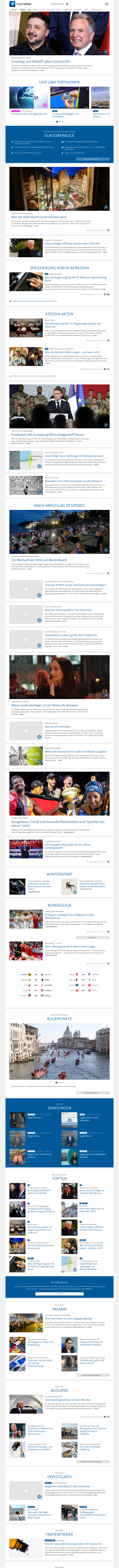Open 'Demokraten werfen US-Regierung Löschen von Datei vor'

(x=73, y=324)
